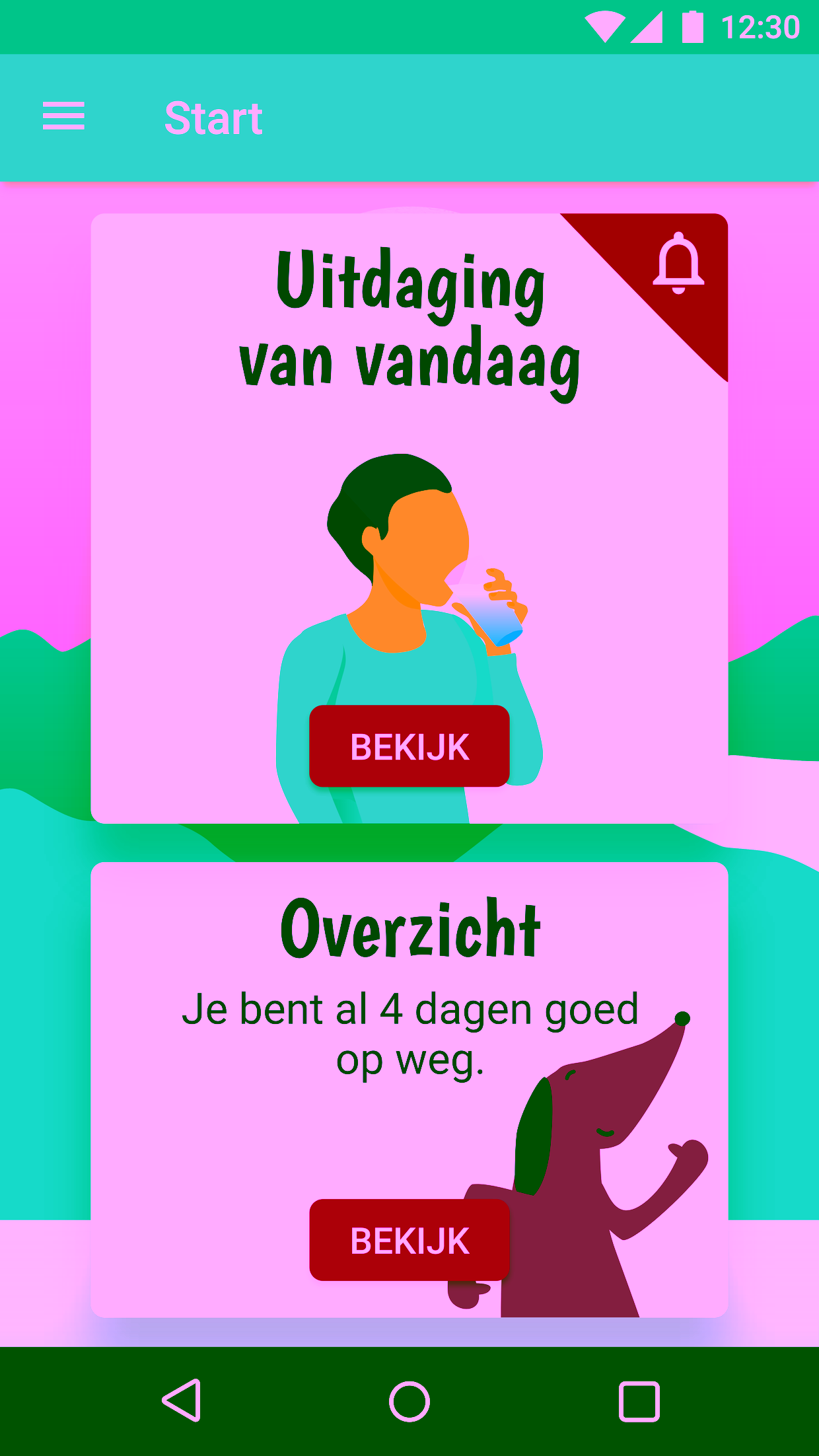Tap the bell on Uitdaging van vandaag
819x1456 pixels.
678,263
